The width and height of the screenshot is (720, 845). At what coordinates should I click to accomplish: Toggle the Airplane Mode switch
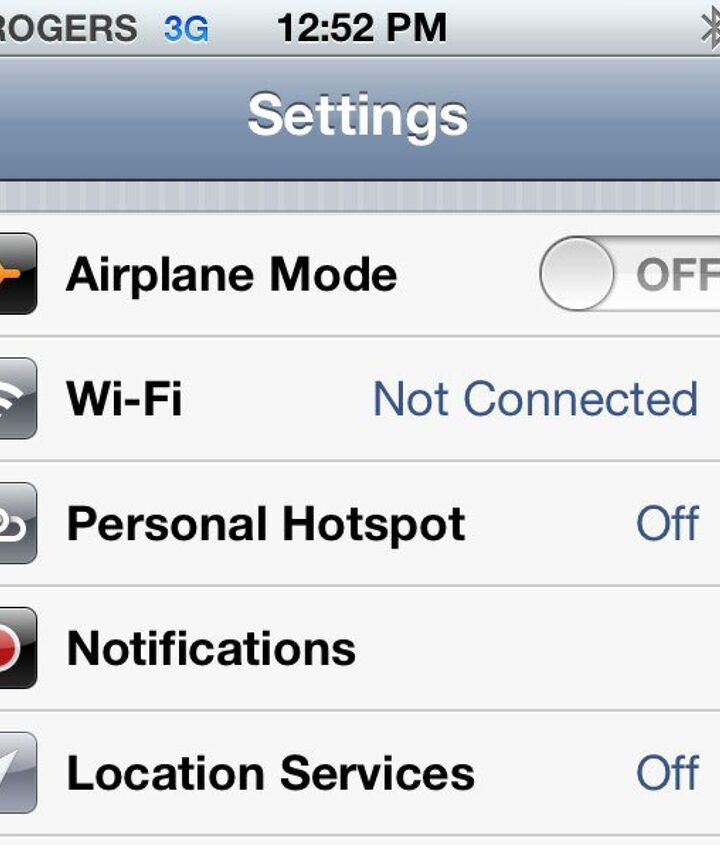(x=630, y=274)
